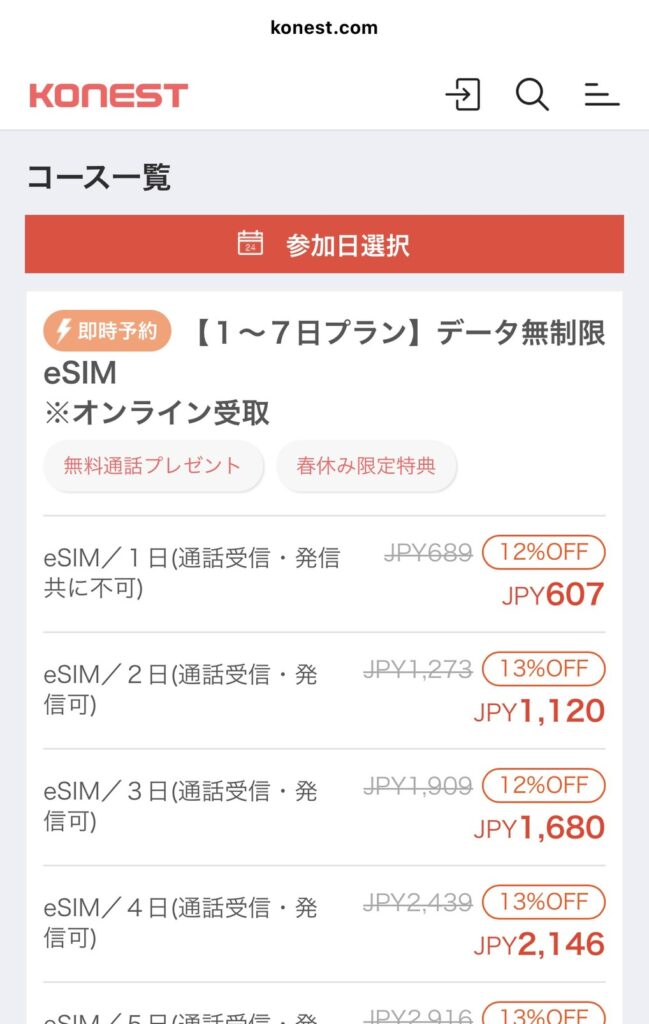Choose the eSIM/3日 plan at JPY1,680
This screenshot has height=1024, width=649.
(324, 808)
